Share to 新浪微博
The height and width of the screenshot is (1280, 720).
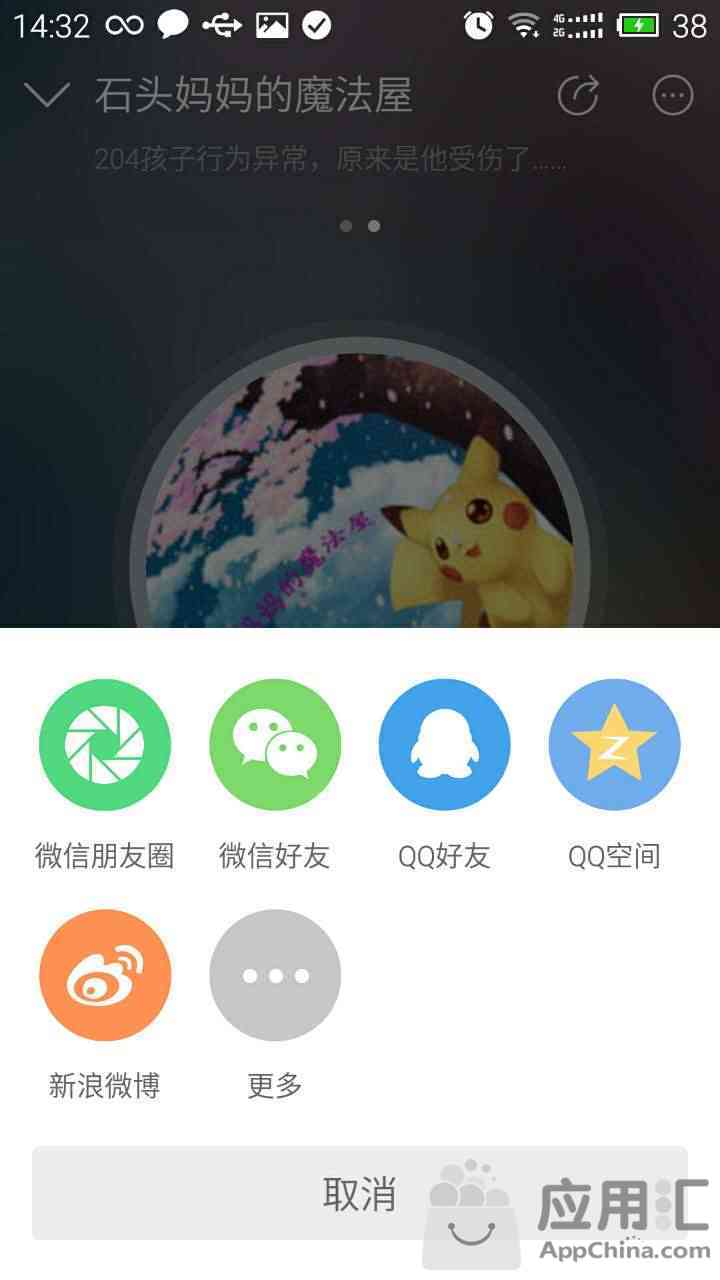105,975
